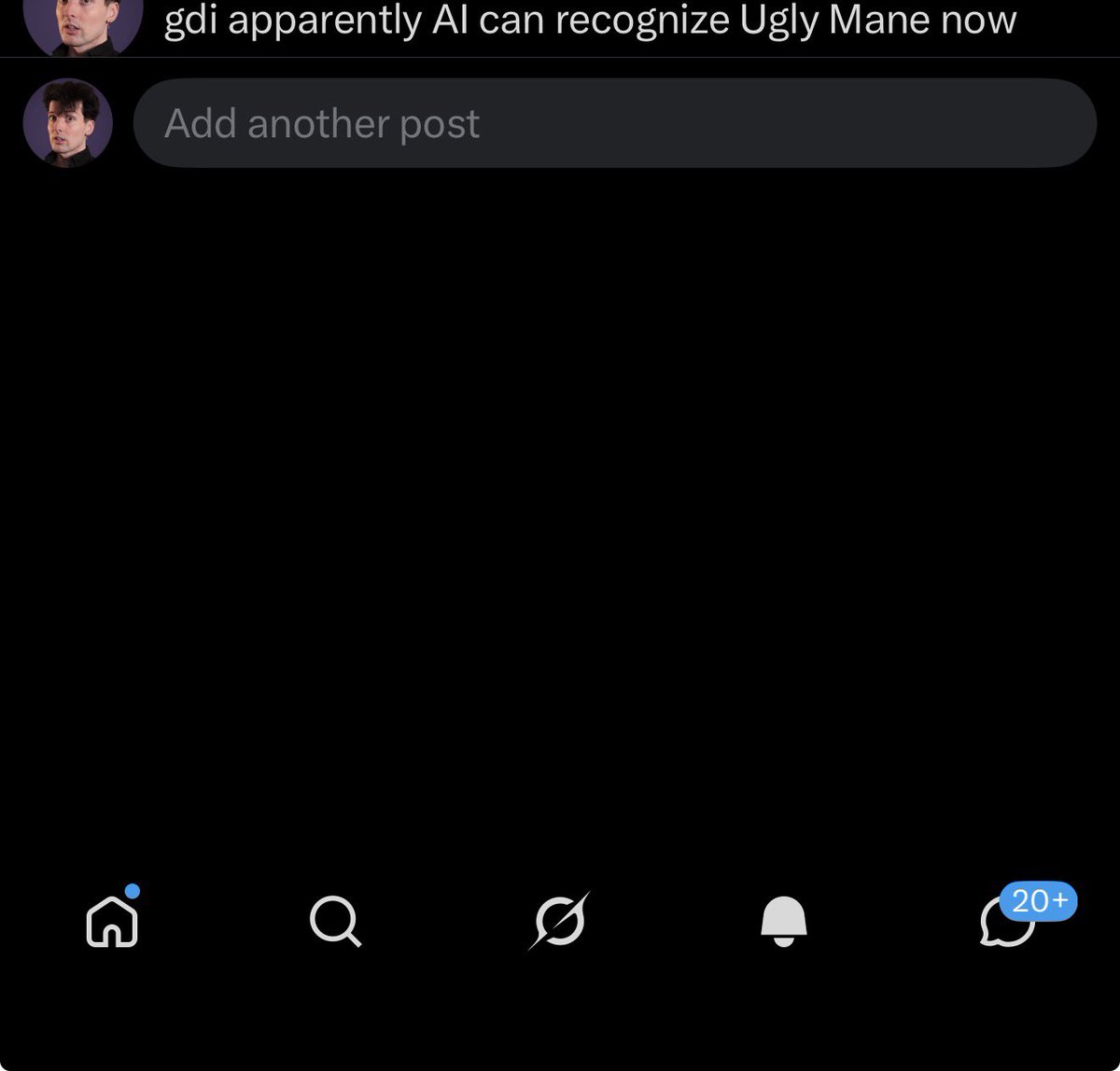1120x1071 pixels.
Task: Tap the "Add another post" field
Action: coord(614,123)
